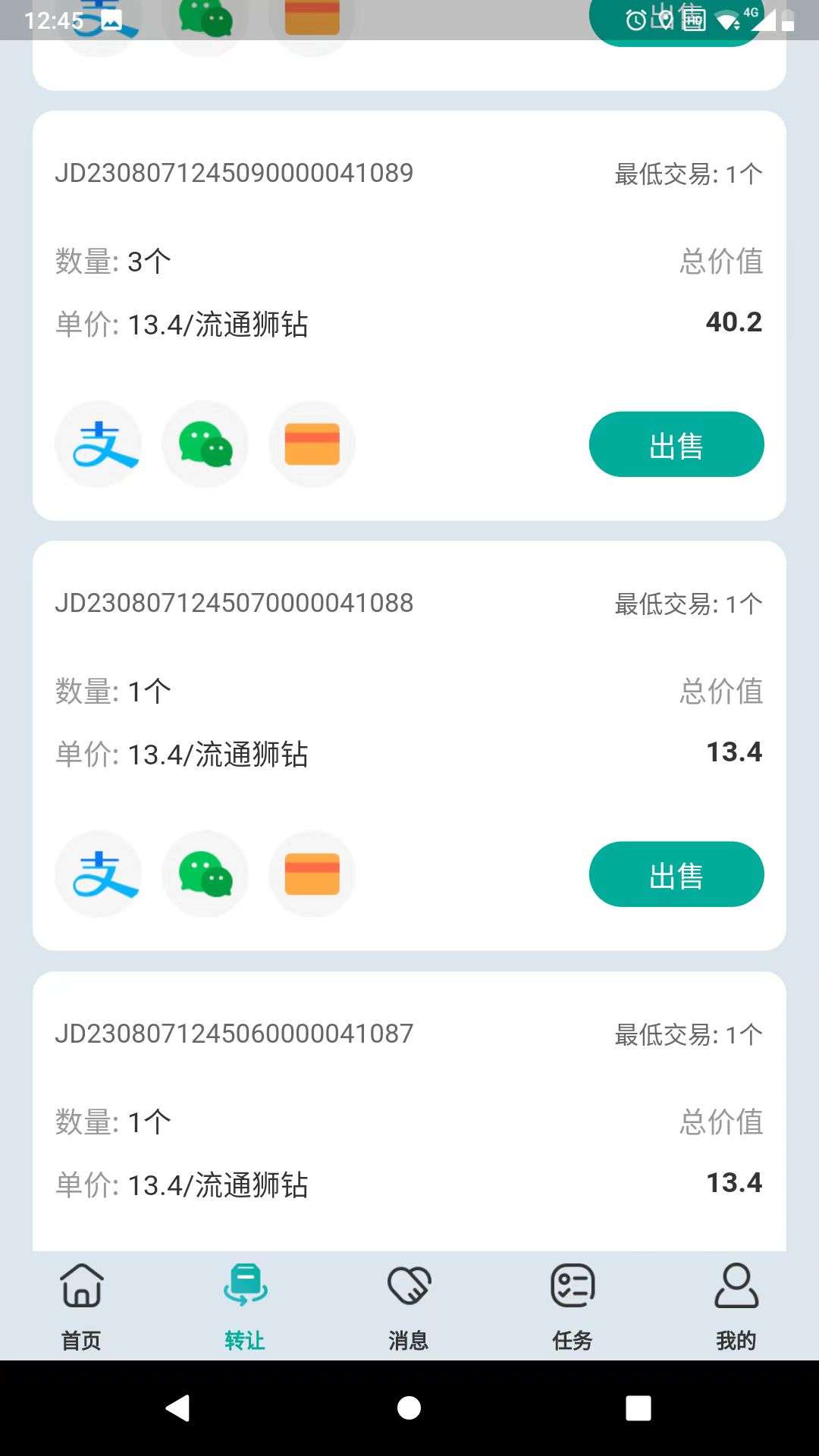The height and width of the screenshot is (1456, 819).
Task: Choose Alipay icon on order ending 41088
Action: (99, 874)
